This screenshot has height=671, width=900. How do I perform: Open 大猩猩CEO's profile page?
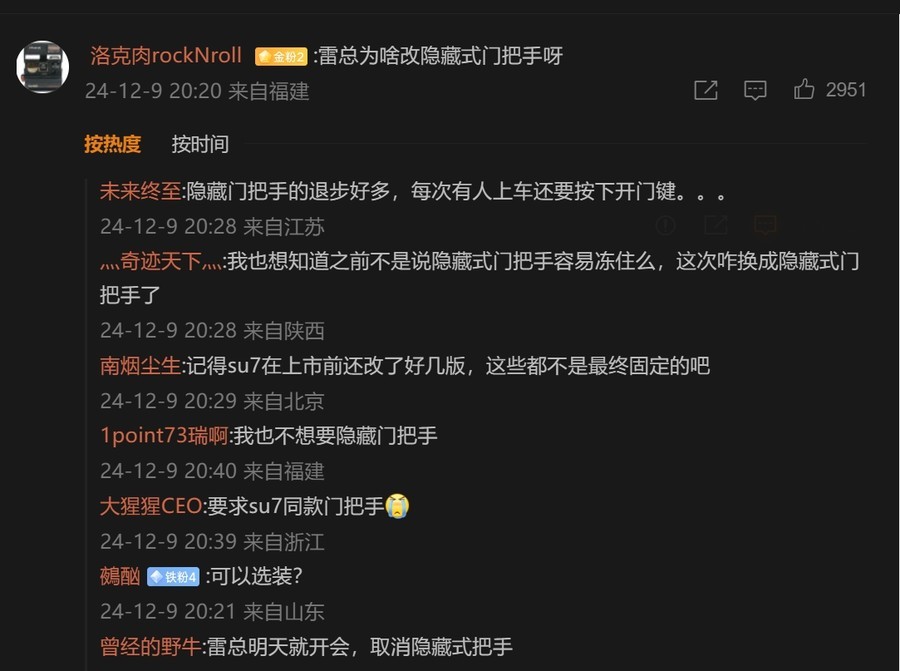pos(151,506)
